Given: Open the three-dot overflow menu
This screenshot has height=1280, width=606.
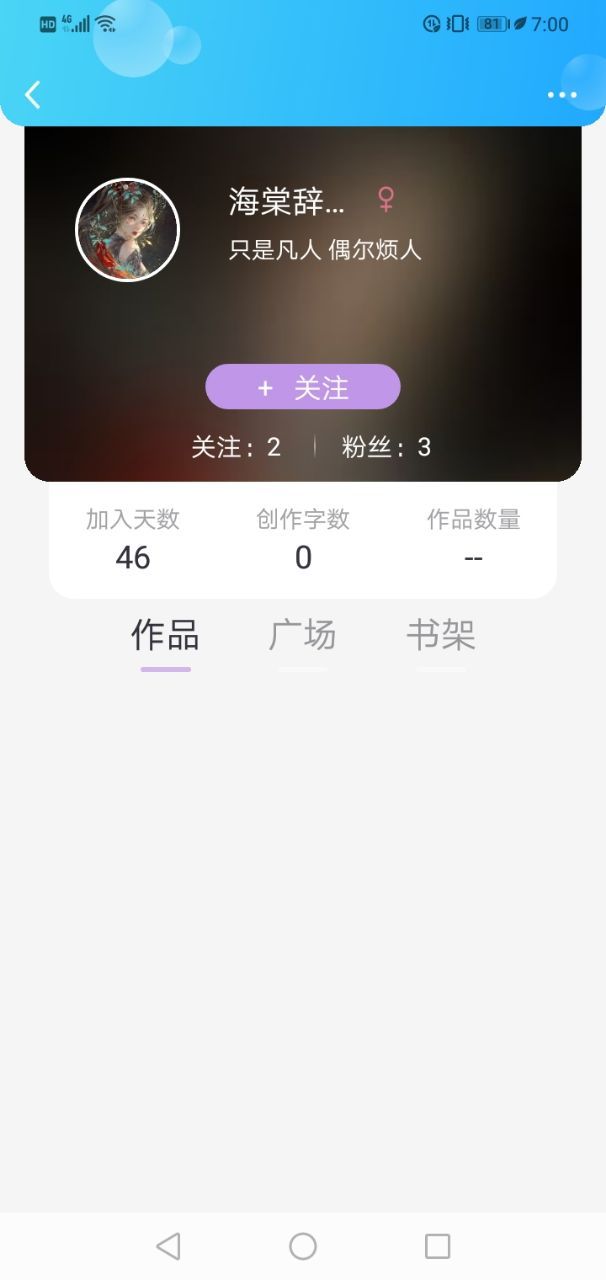Looking at the screenshot, I should point(562,95).
